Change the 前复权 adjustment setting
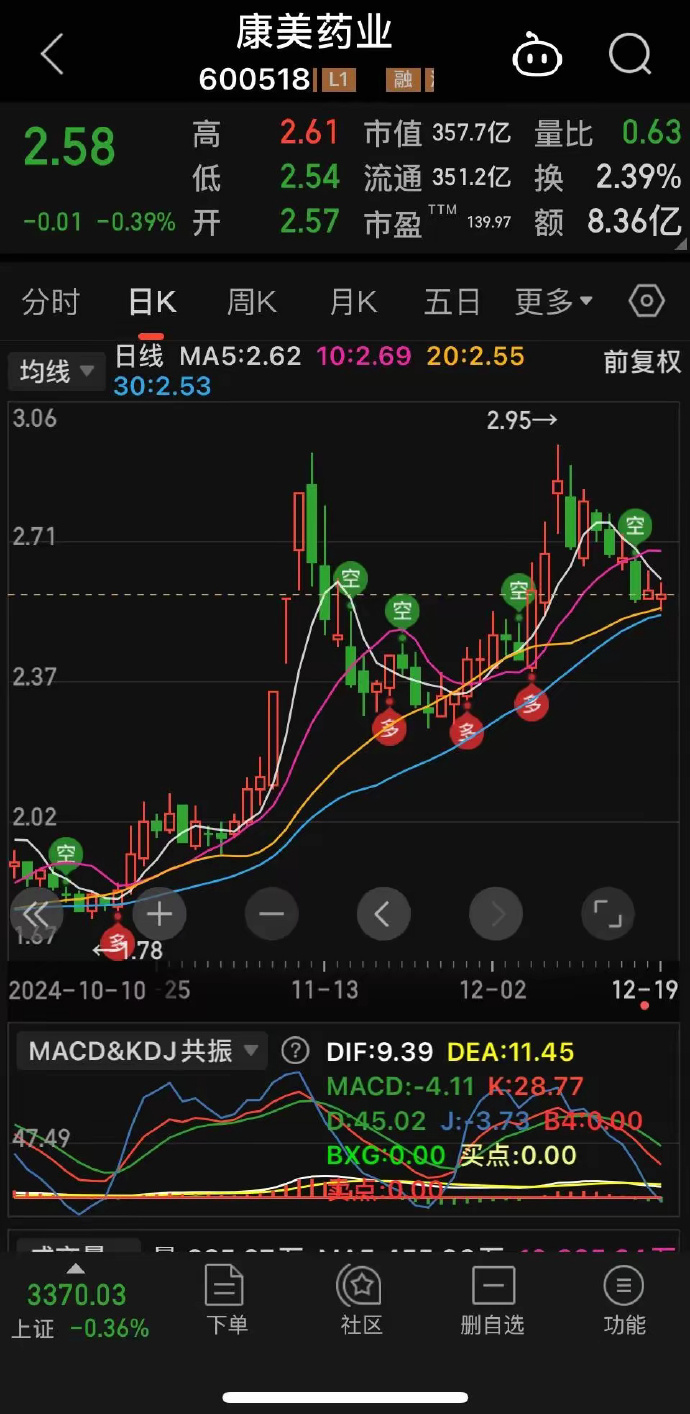This screenshot has height=1414, width=690. 642,361
